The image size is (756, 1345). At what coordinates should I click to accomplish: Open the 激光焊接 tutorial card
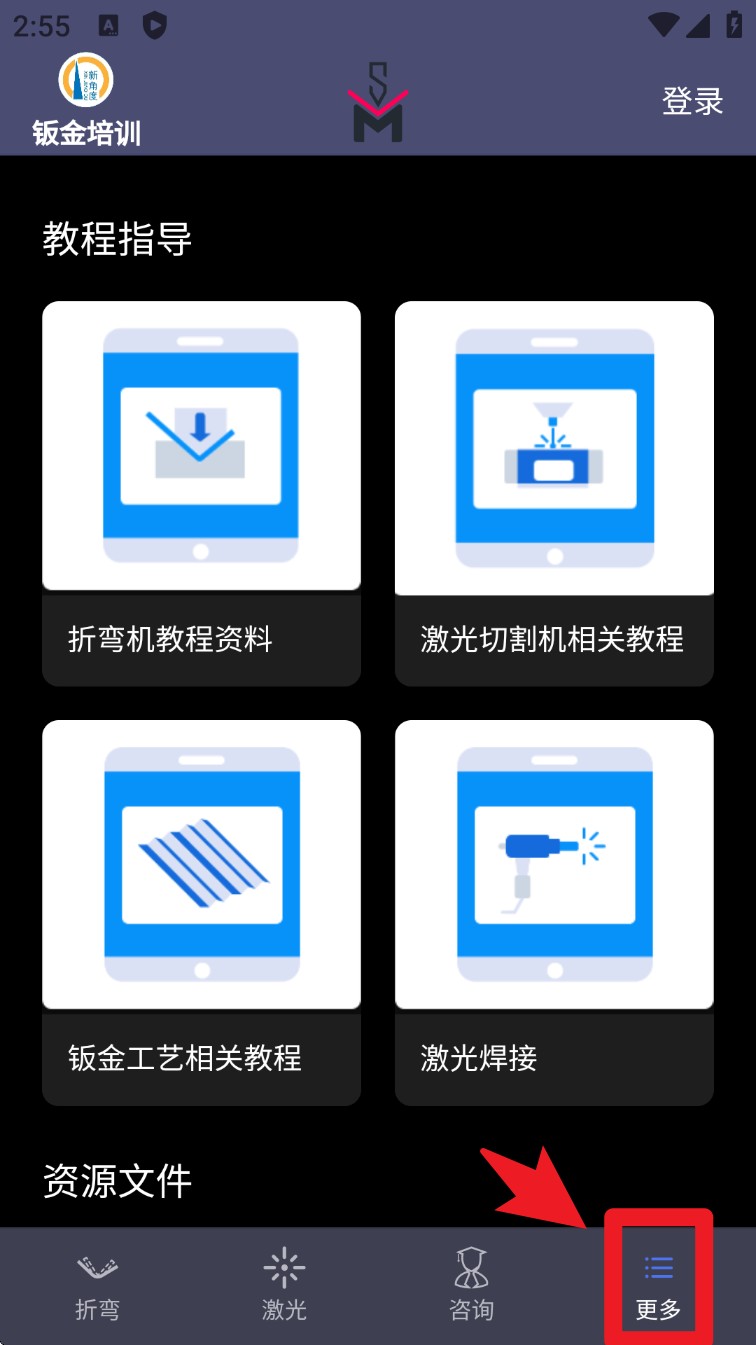554,912
